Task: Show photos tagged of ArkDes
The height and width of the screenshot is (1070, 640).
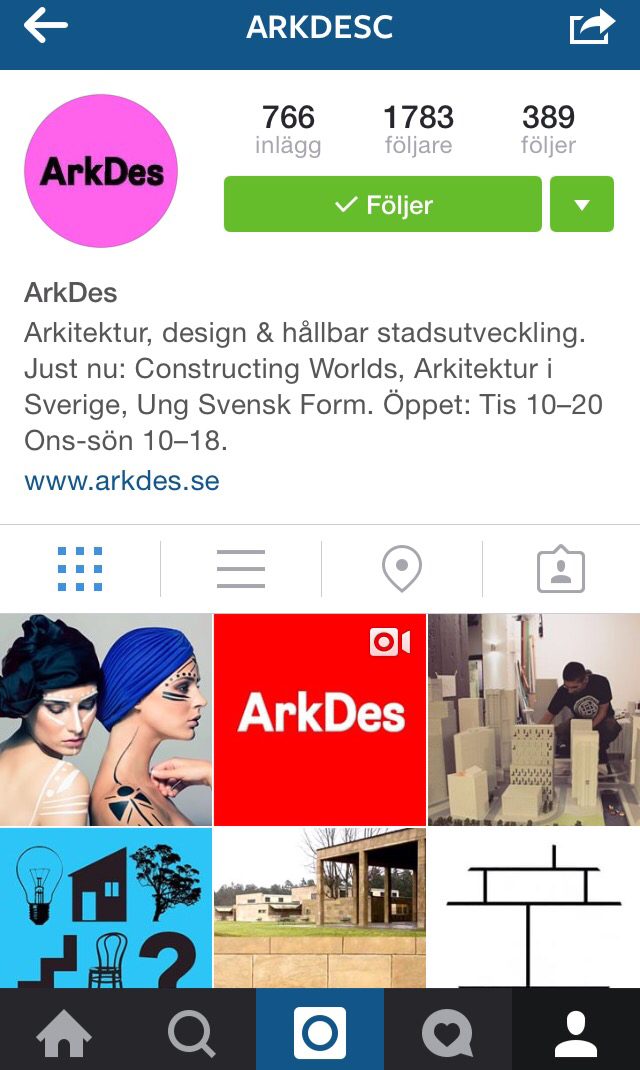Action: point(561,570)
